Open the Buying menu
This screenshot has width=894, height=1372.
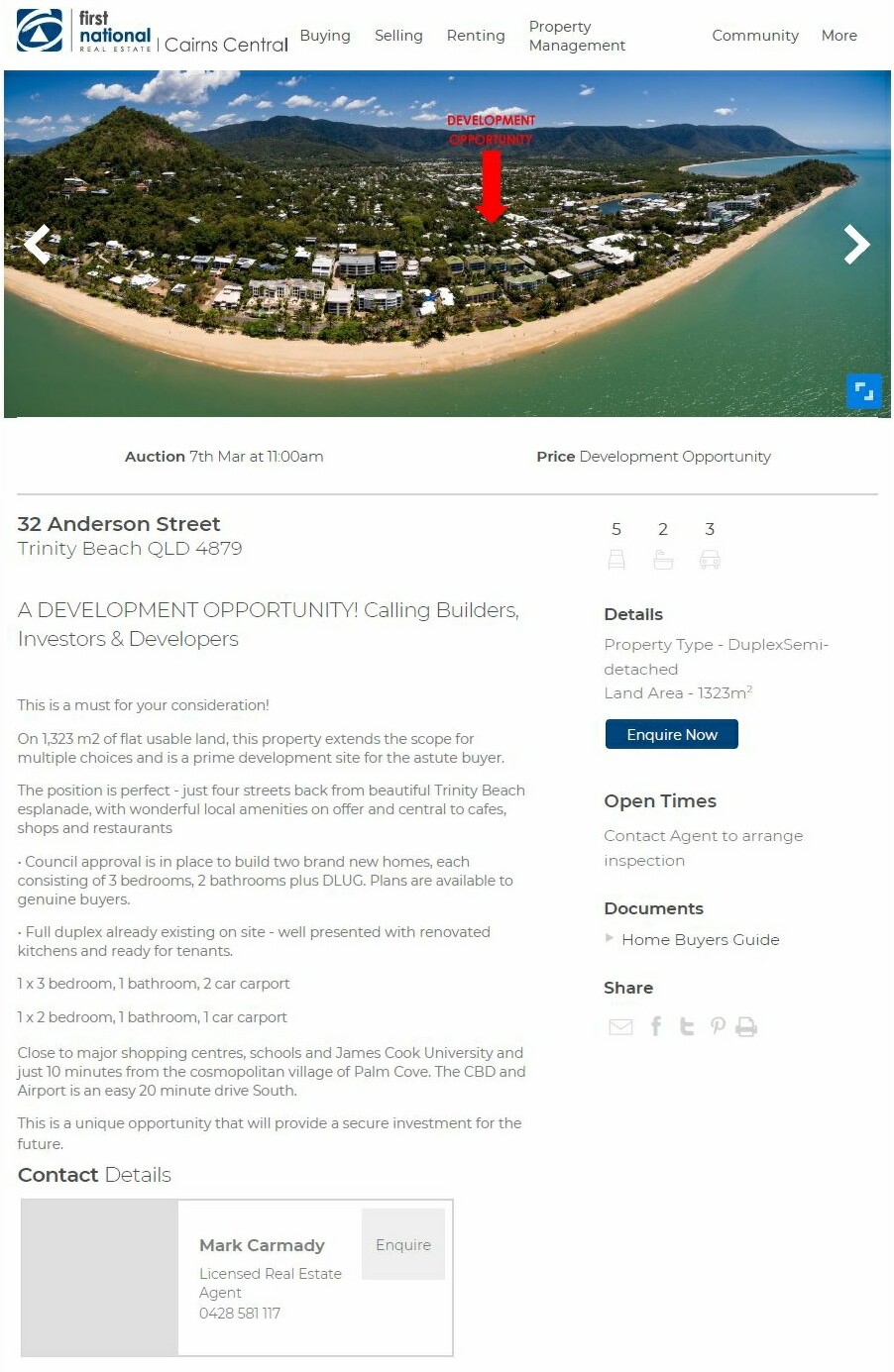click(x=324, y=36)
